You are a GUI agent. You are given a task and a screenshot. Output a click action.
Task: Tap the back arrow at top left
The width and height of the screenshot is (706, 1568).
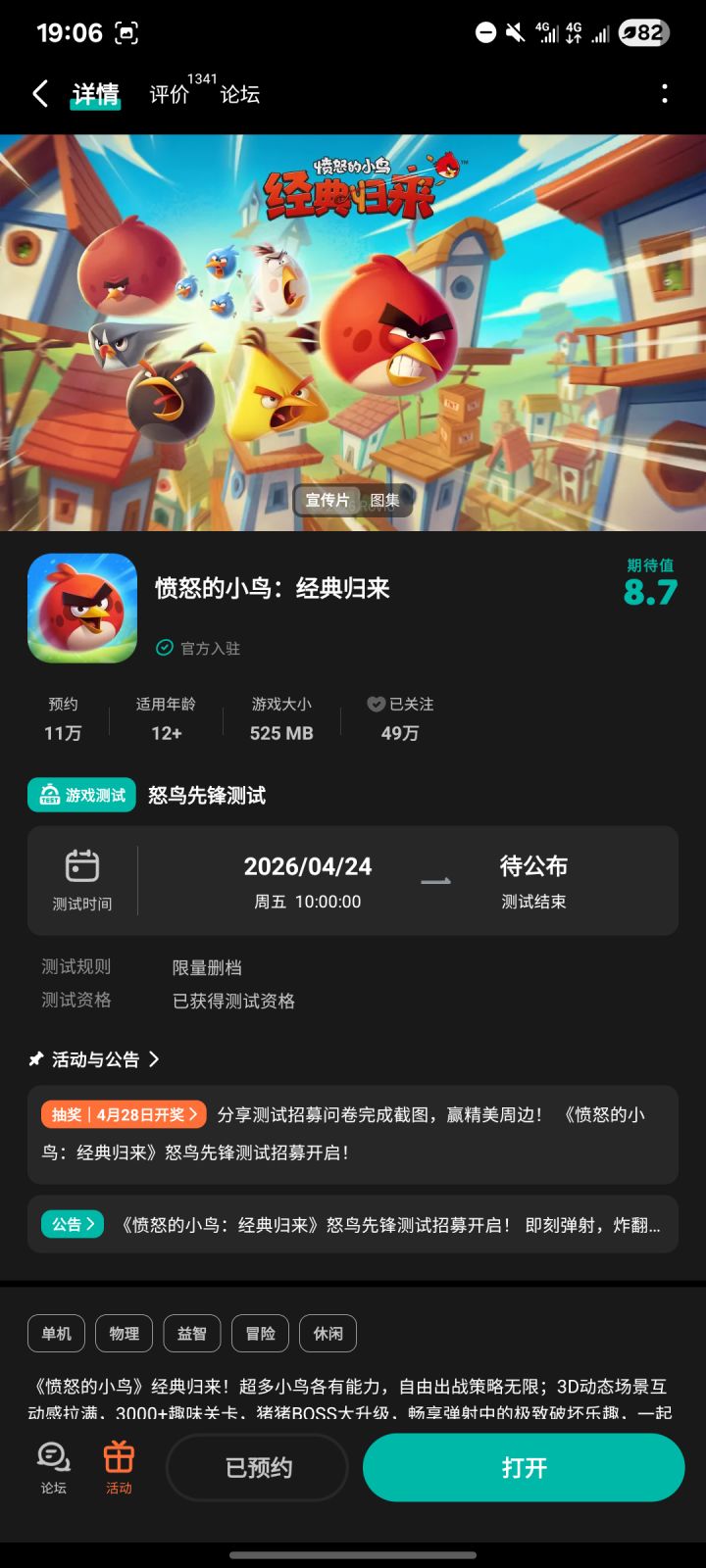point(39,92)
